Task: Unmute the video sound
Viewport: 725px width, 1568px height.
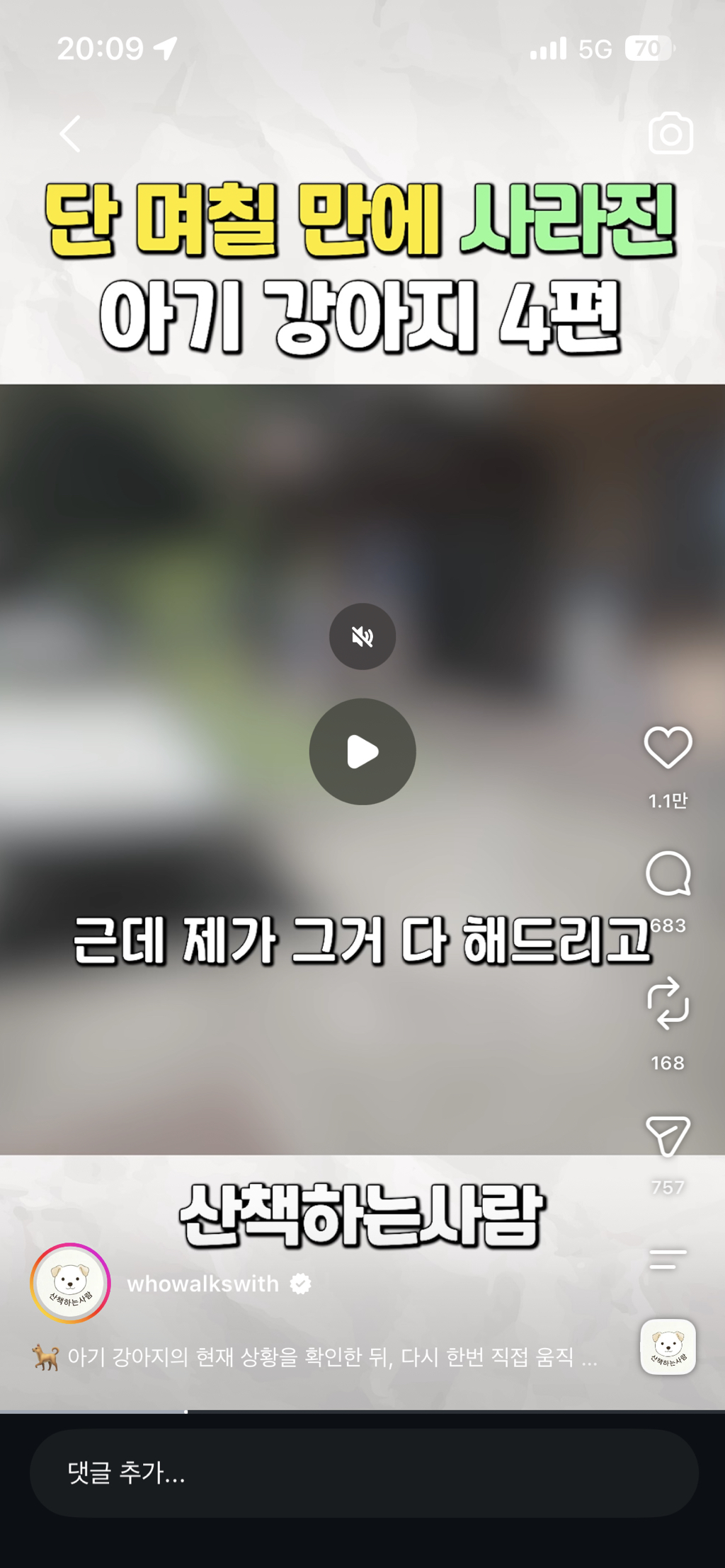Action: [362, 636]
